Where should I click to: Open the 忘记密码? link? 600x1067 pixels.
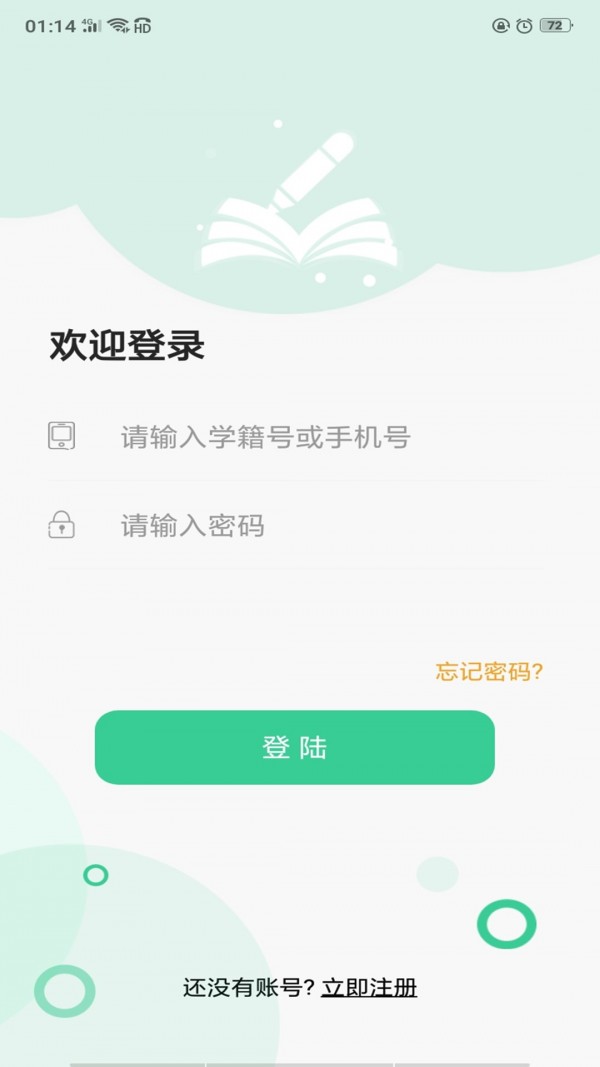click(489, 671)
